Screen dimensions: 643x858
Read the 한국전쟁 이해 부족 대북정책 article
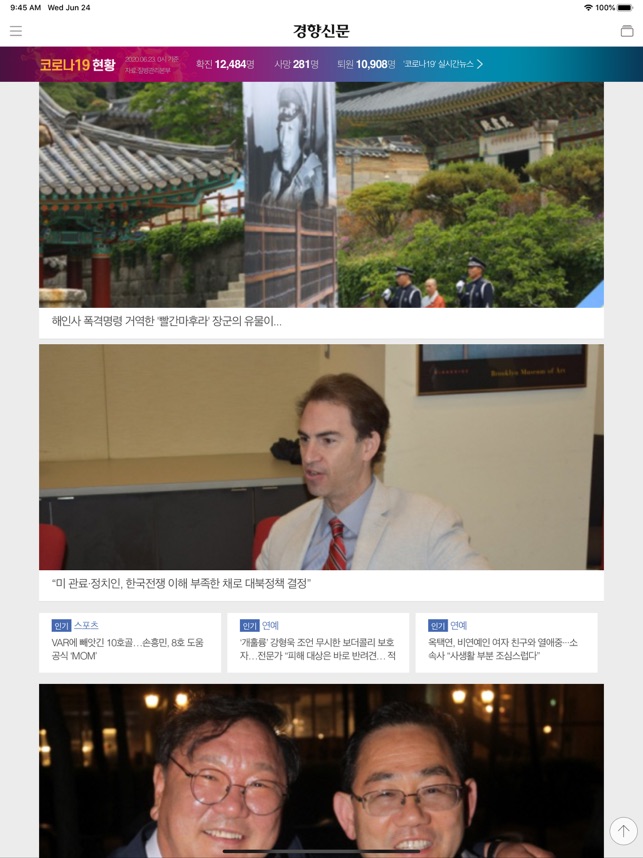(181, 584)
